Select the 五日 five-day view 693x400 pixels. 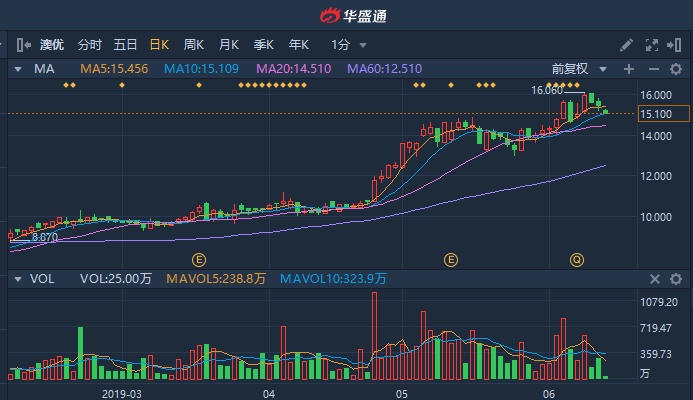(x=125, y=45)
